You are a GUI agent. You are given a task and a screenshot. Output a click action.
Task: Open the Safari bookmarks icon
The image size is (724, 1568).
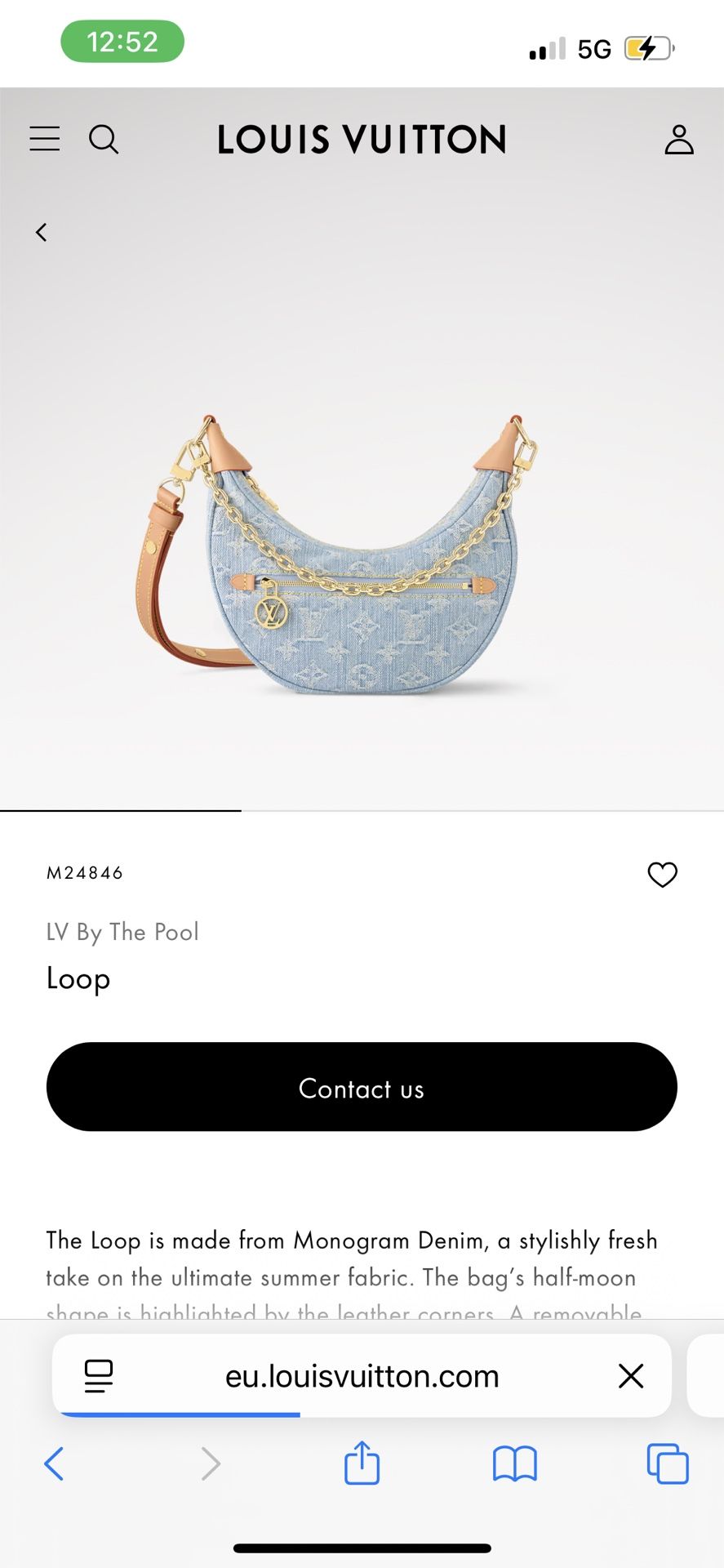[514, 1464]
